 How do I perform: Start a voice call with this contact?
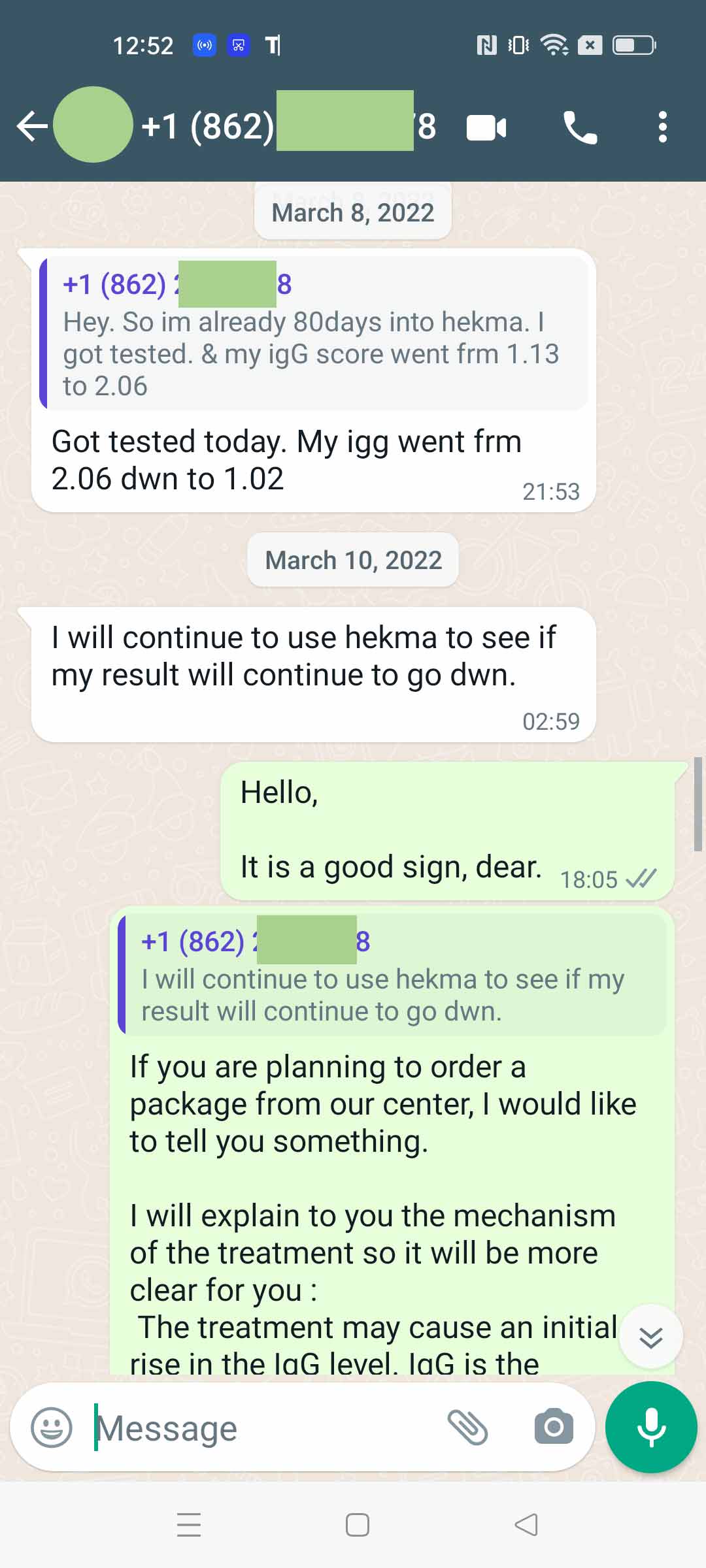(580, 127)
